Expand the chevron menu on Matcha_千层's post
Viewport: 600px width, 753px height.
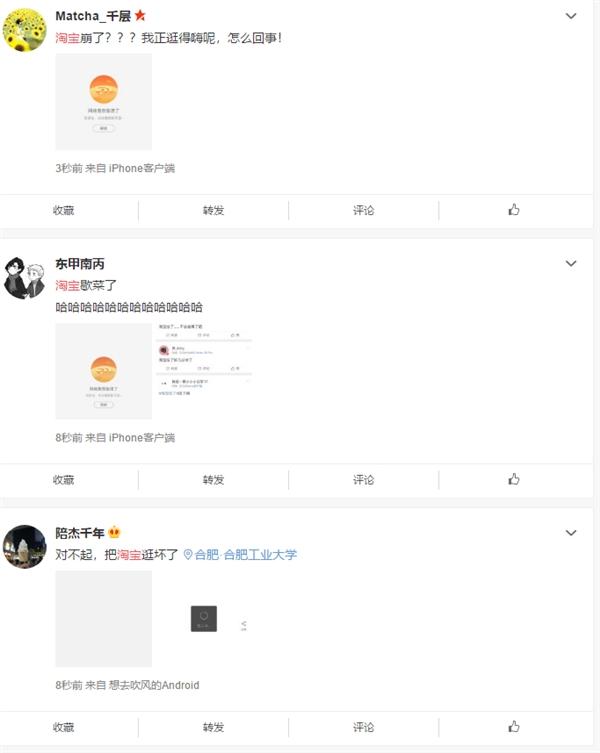(571, 17)
